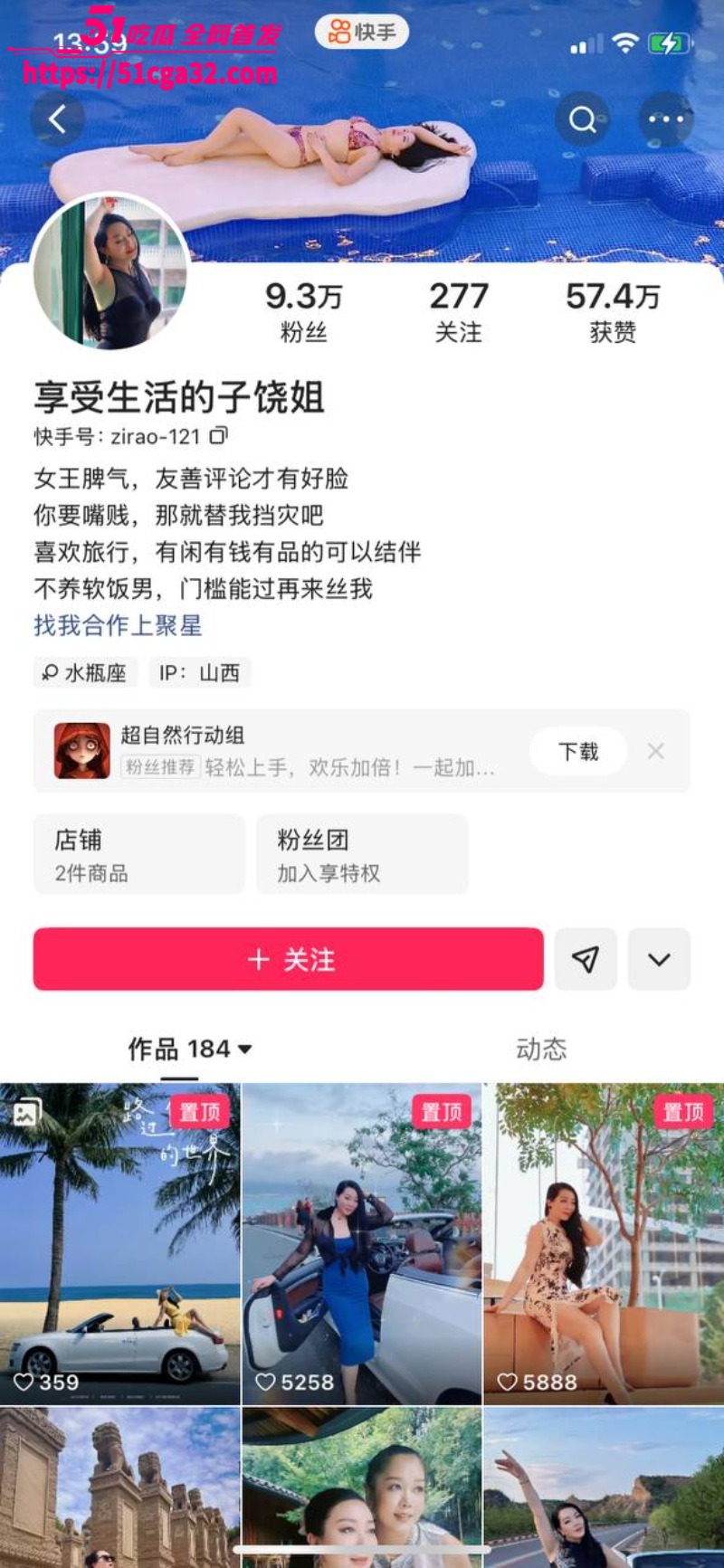The image size is (724, 1568).
Task: View the 277 关注 following list
Action: pos(458,311)
